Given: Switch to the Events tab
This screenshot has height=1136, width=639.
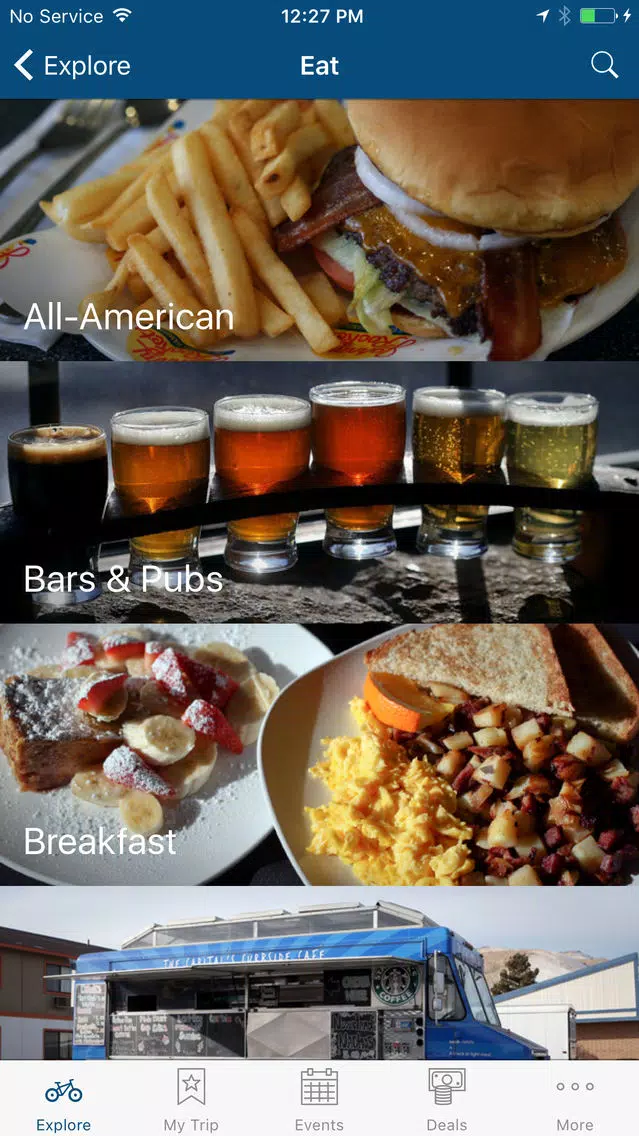Looking at the screenshot, I should [x=319, y=1098].
